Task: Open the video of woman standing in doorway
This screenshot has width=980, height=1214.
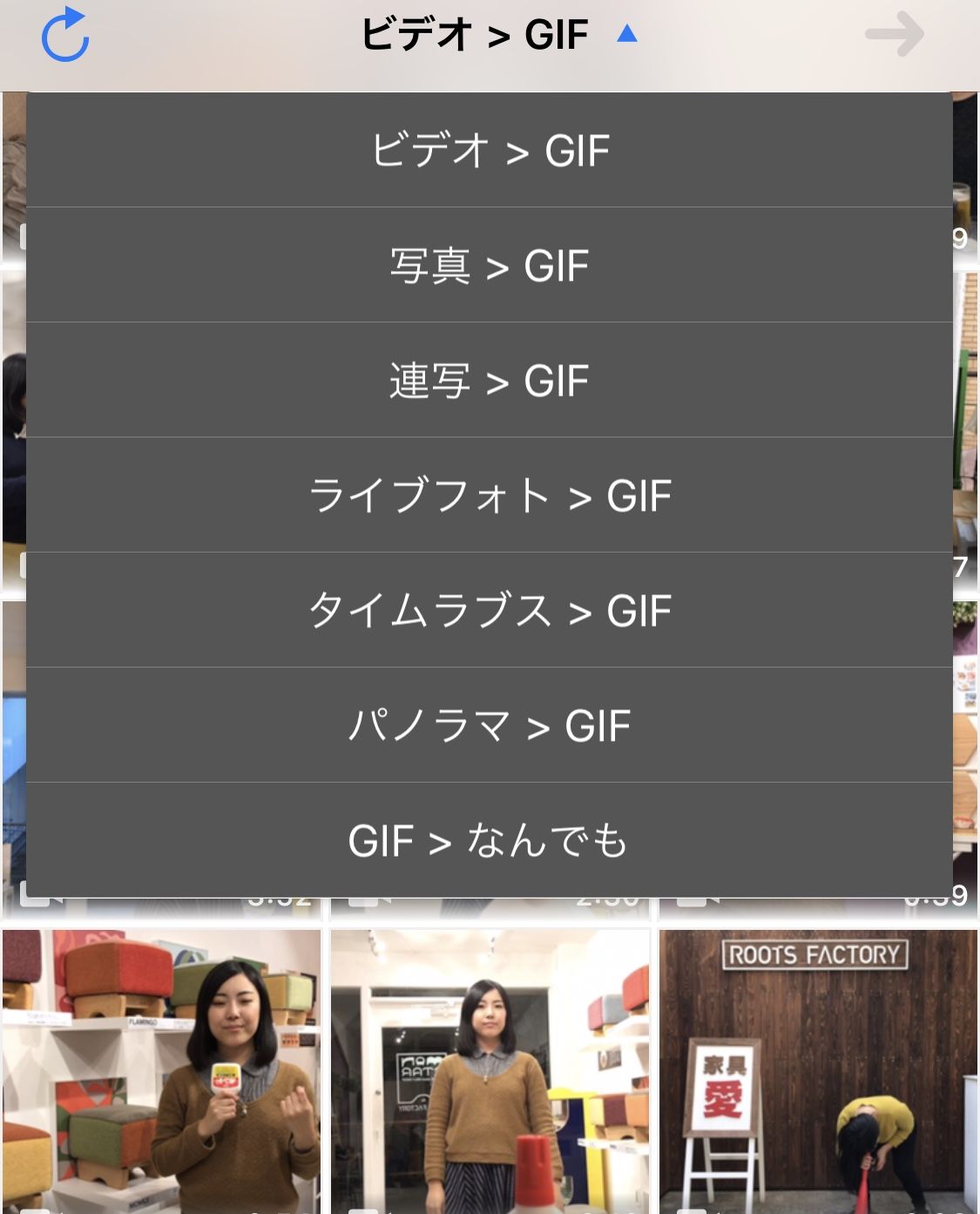Action: [490, 1072]
